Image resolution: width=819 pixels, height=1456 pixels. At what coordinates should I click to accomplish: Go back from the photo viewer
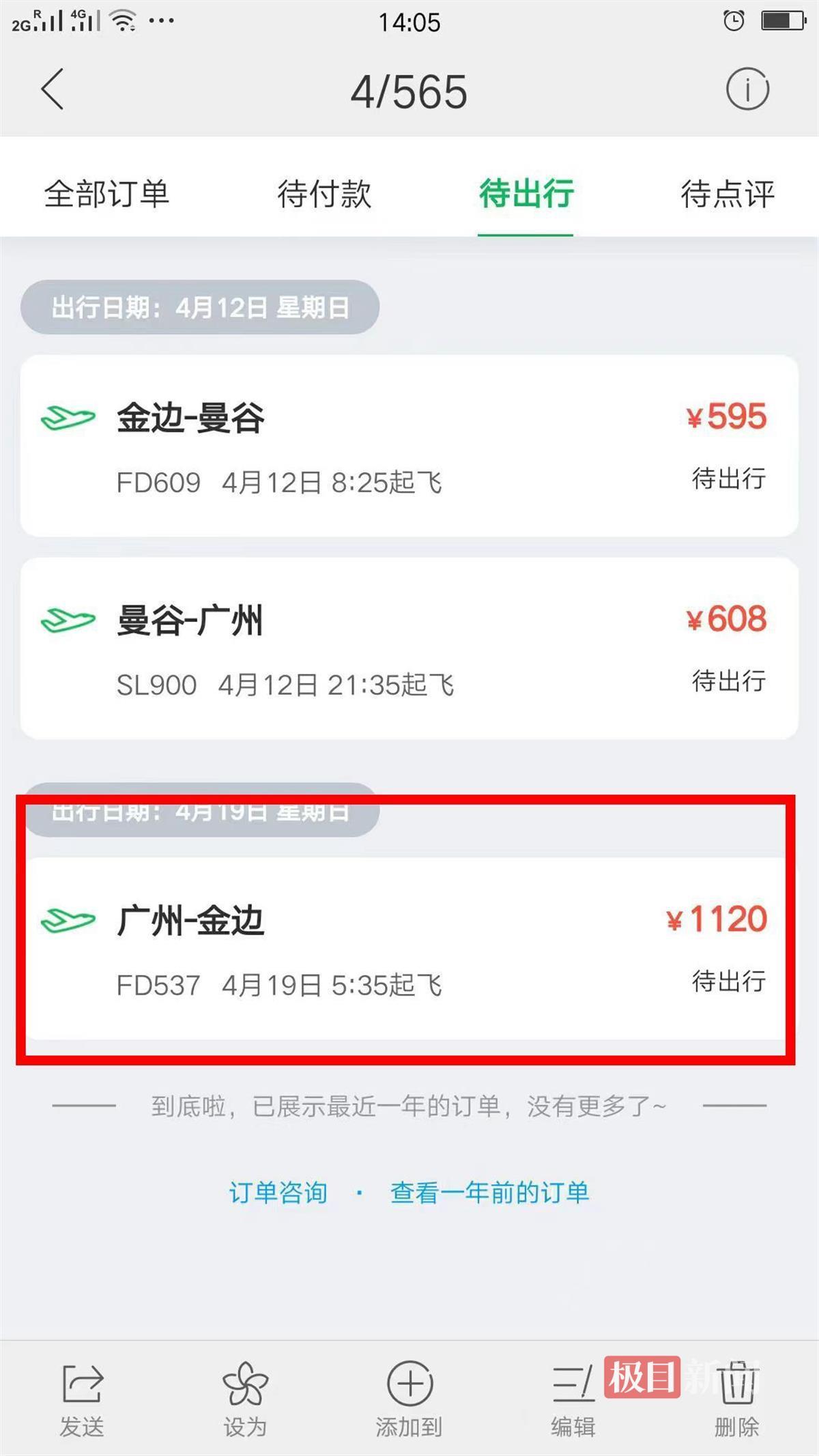coord(53,89)
